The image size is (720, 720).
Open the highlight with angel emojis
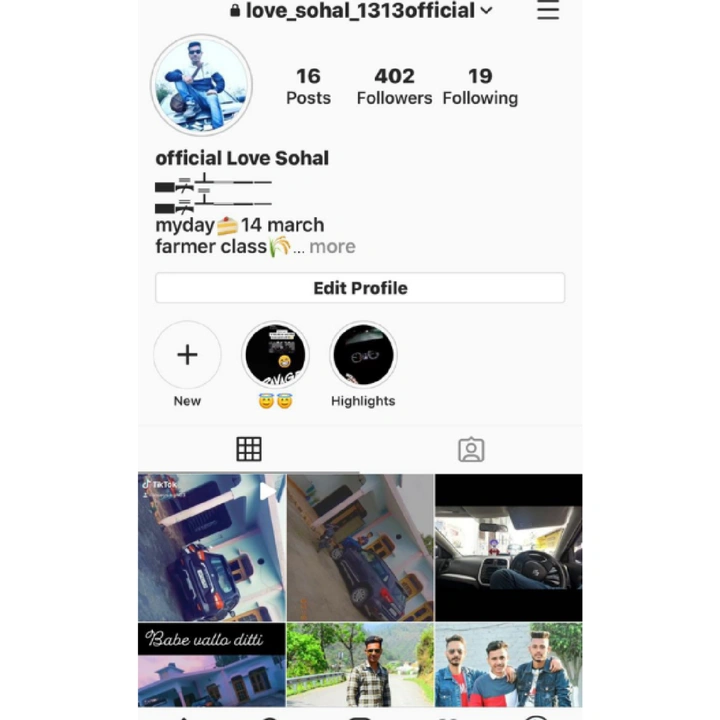pos(275,356)
